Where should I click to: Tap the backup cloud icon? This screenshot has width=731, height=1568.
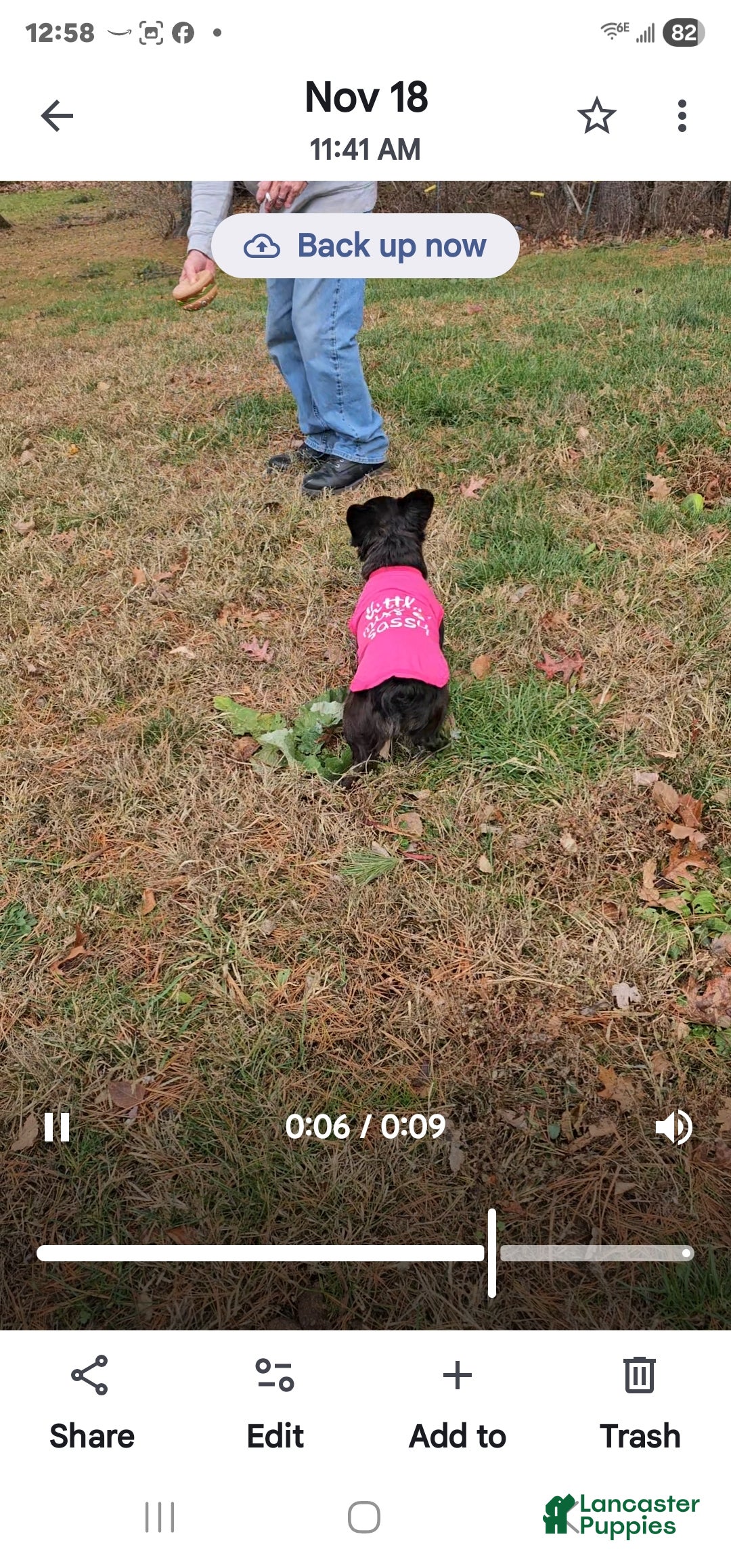[x=263, y=246]
